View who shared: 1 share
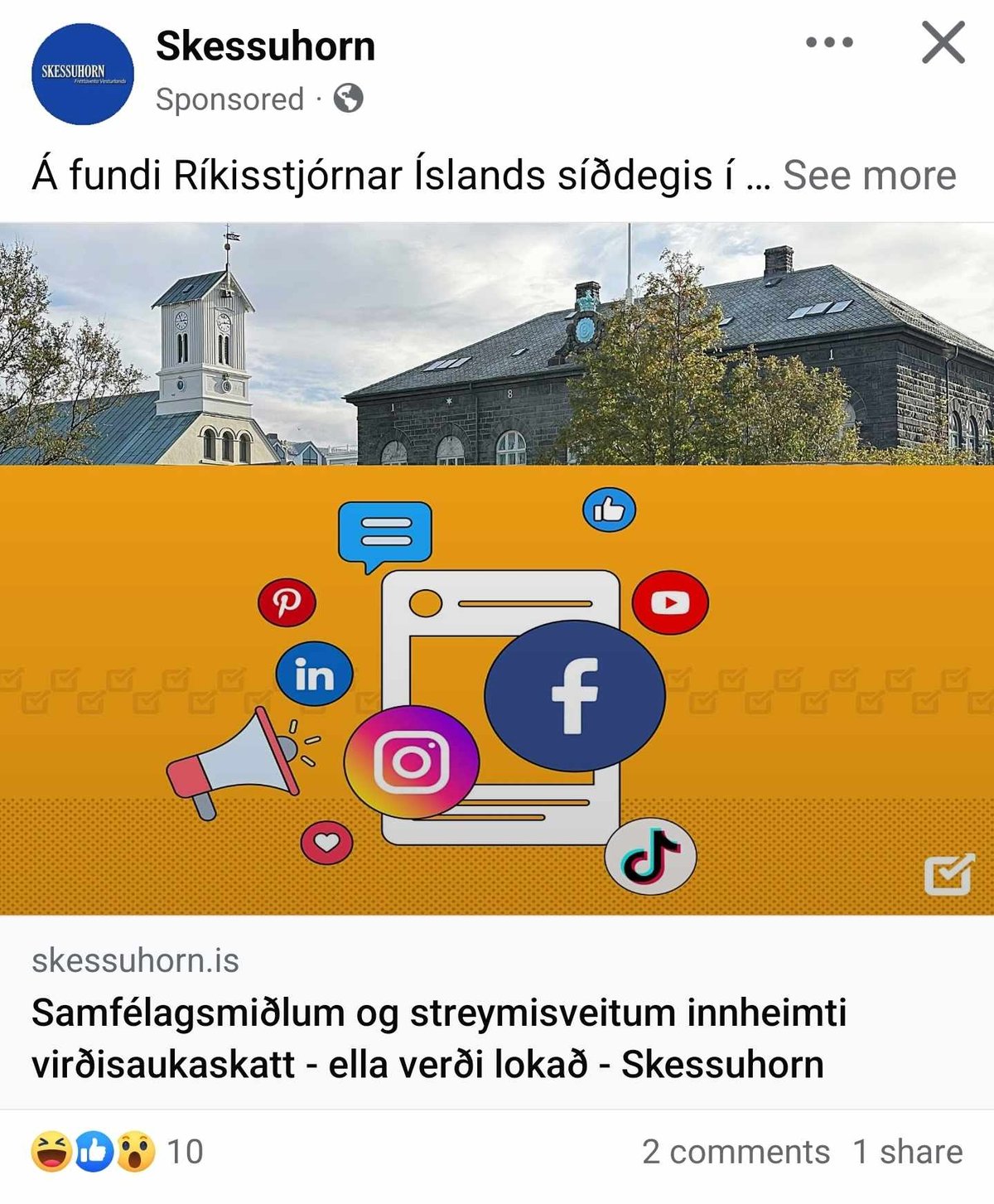The width and height of the screenshot is (994, 1204). coord(908,1152)
